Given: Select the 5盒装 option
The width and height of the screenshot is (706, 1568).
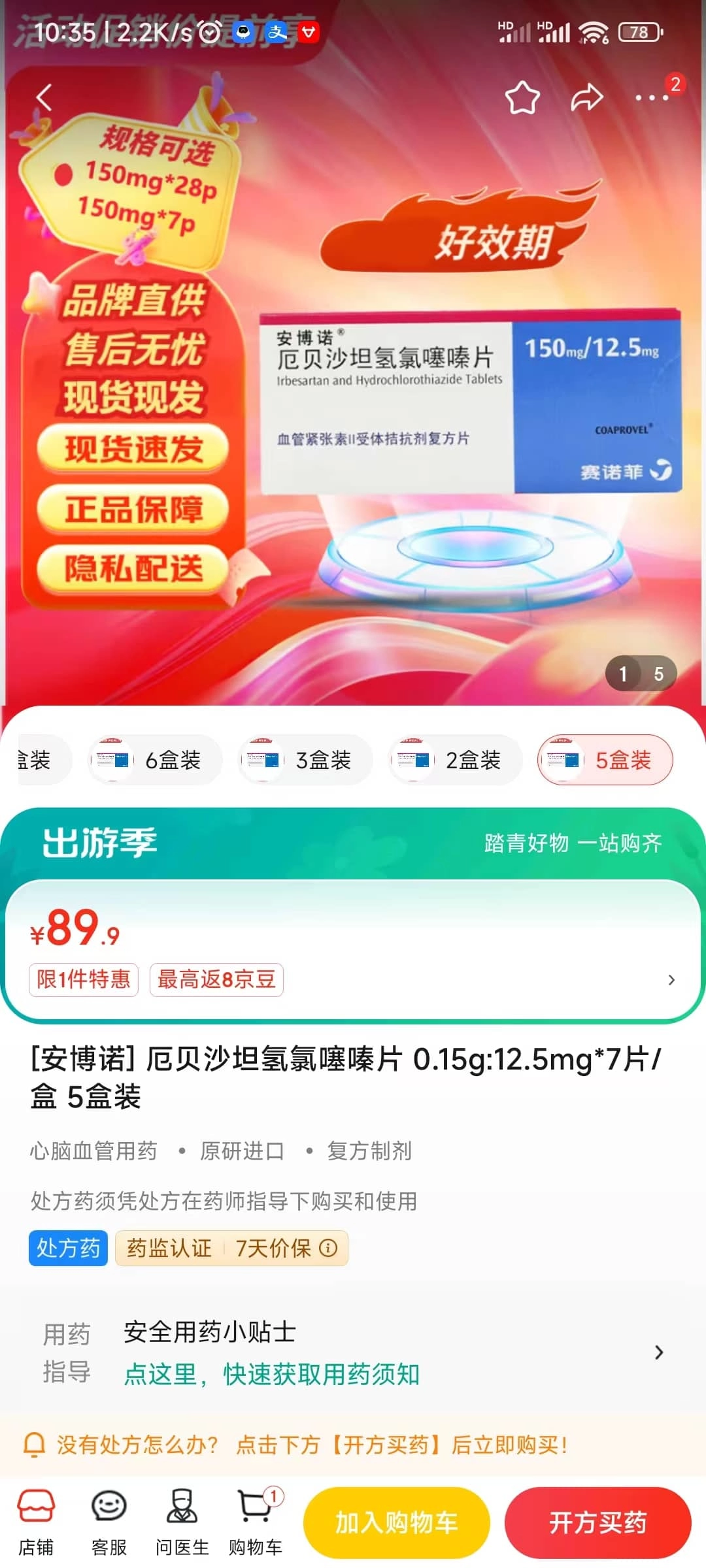Looking at the screenshot, I should coord(605,760).
